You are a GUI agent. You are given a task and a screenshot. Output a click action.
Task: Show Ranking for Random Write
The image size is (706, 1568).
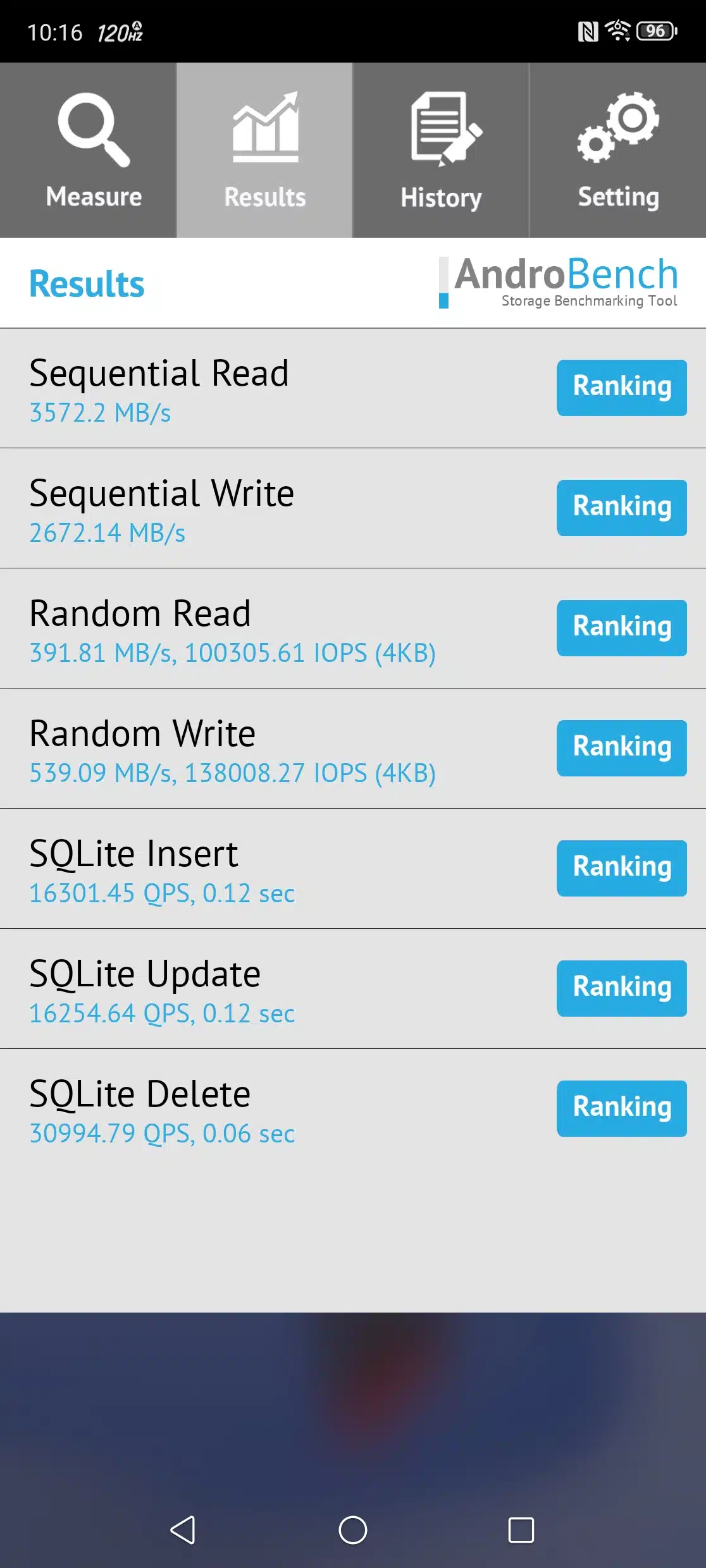[622, 748]
